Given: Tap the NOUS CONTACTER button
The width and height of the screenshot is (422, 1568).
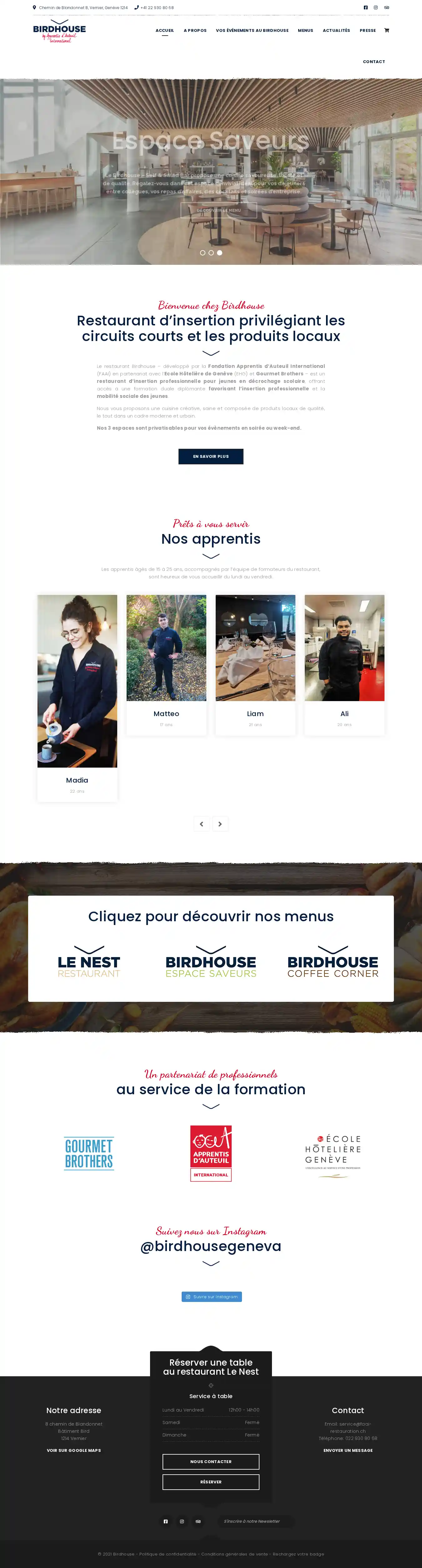Looking at the screenshot, I should pyautogui.click(x=211, y=1462).
